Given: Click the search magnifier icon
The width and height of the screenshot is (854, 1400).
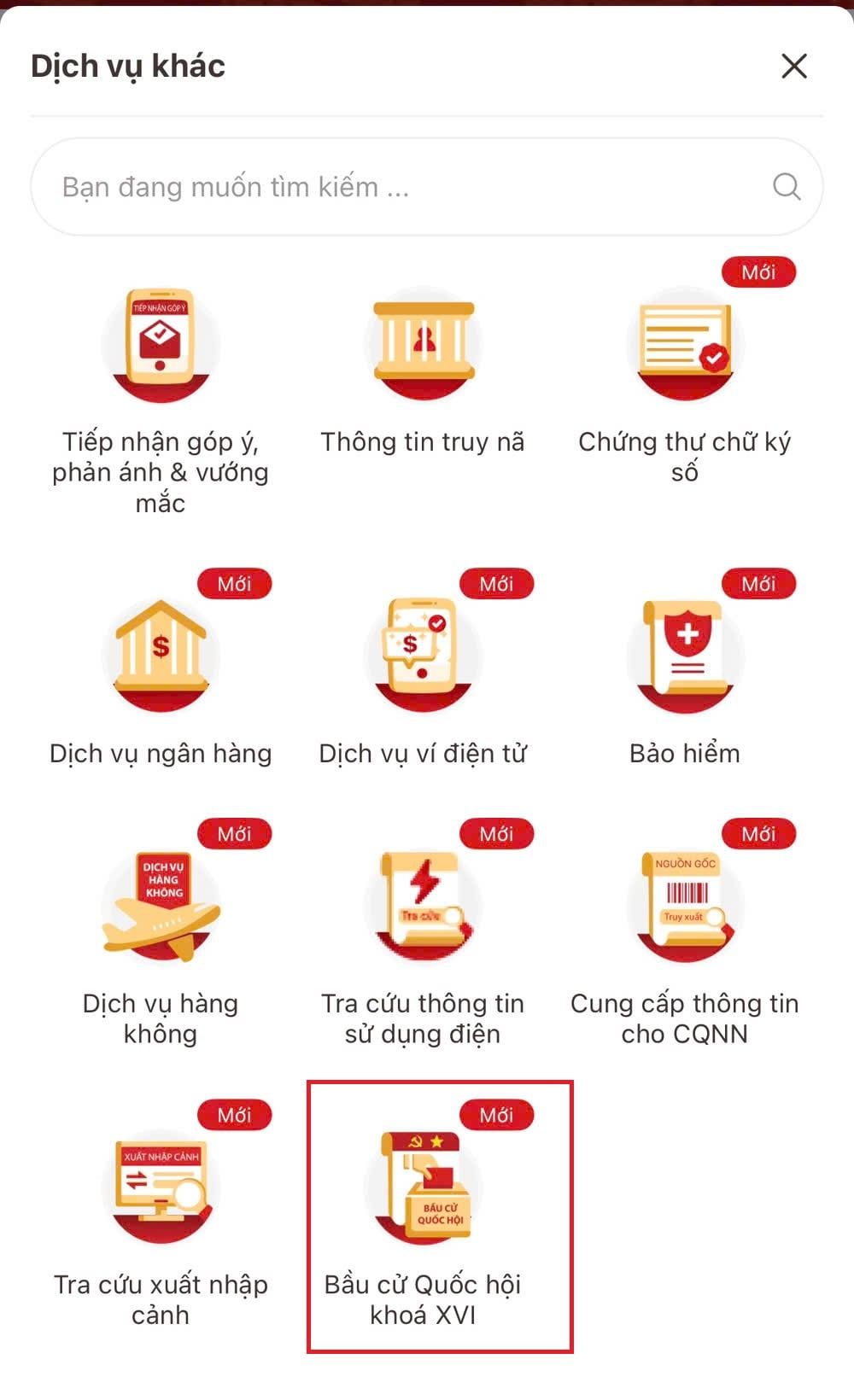Looking at the screenshot, I should (786, 186).
